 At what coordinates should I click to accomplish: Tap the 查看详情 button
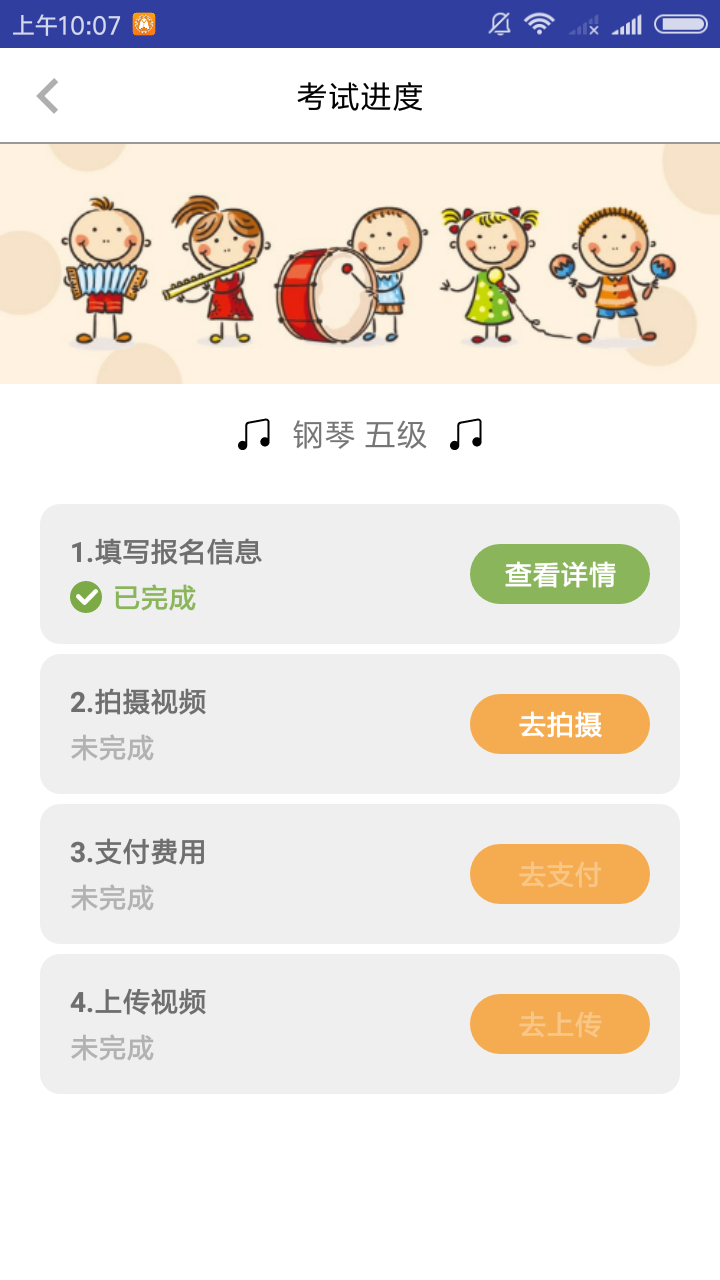click(x=560, y=574)
